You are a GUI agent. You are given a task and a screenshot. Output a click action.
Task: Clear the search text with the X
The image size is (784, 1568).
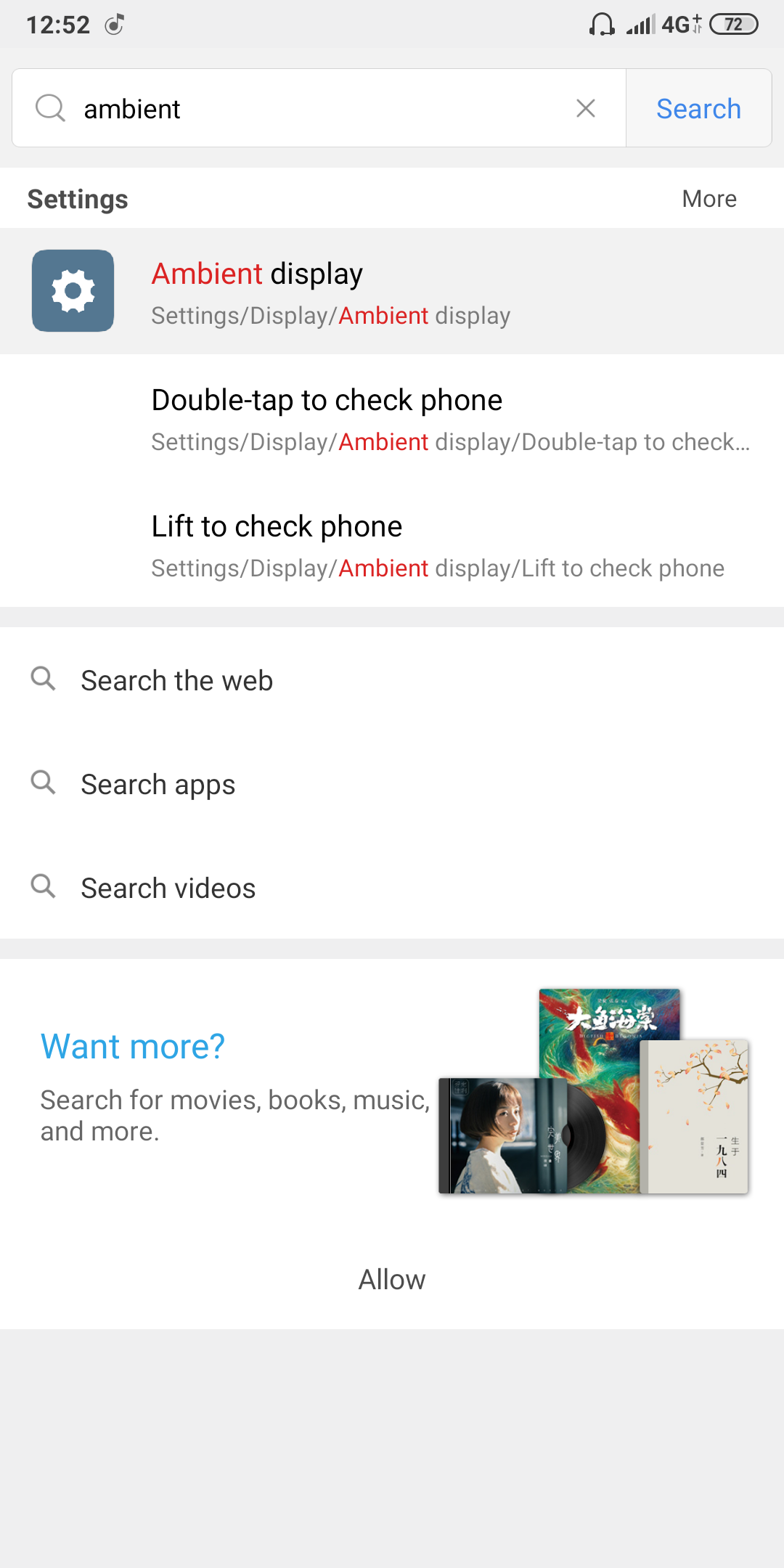point(585,109)
